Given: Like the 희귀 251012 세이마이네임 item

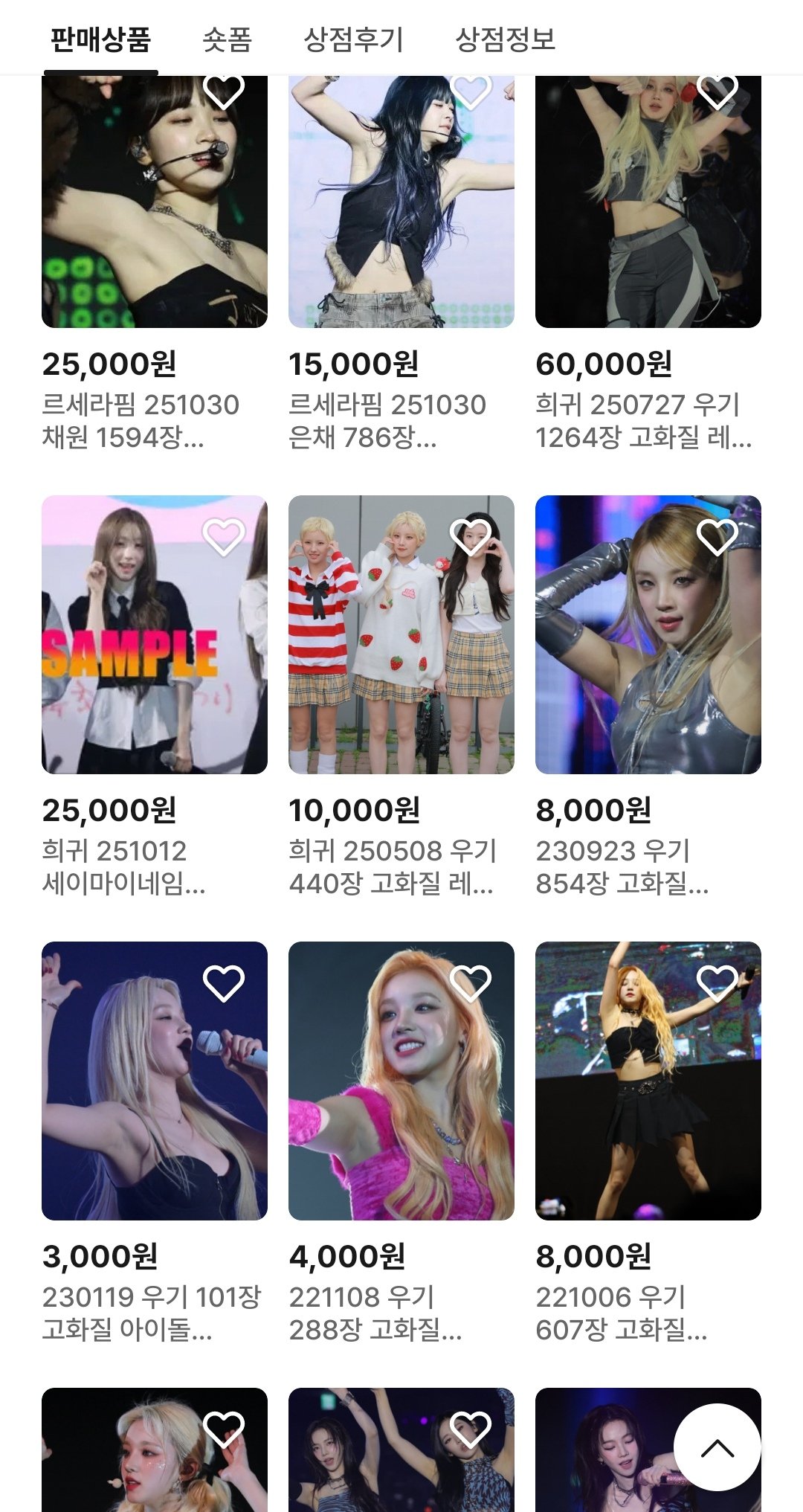Looking at the screenshot, I should coord(223,536).
